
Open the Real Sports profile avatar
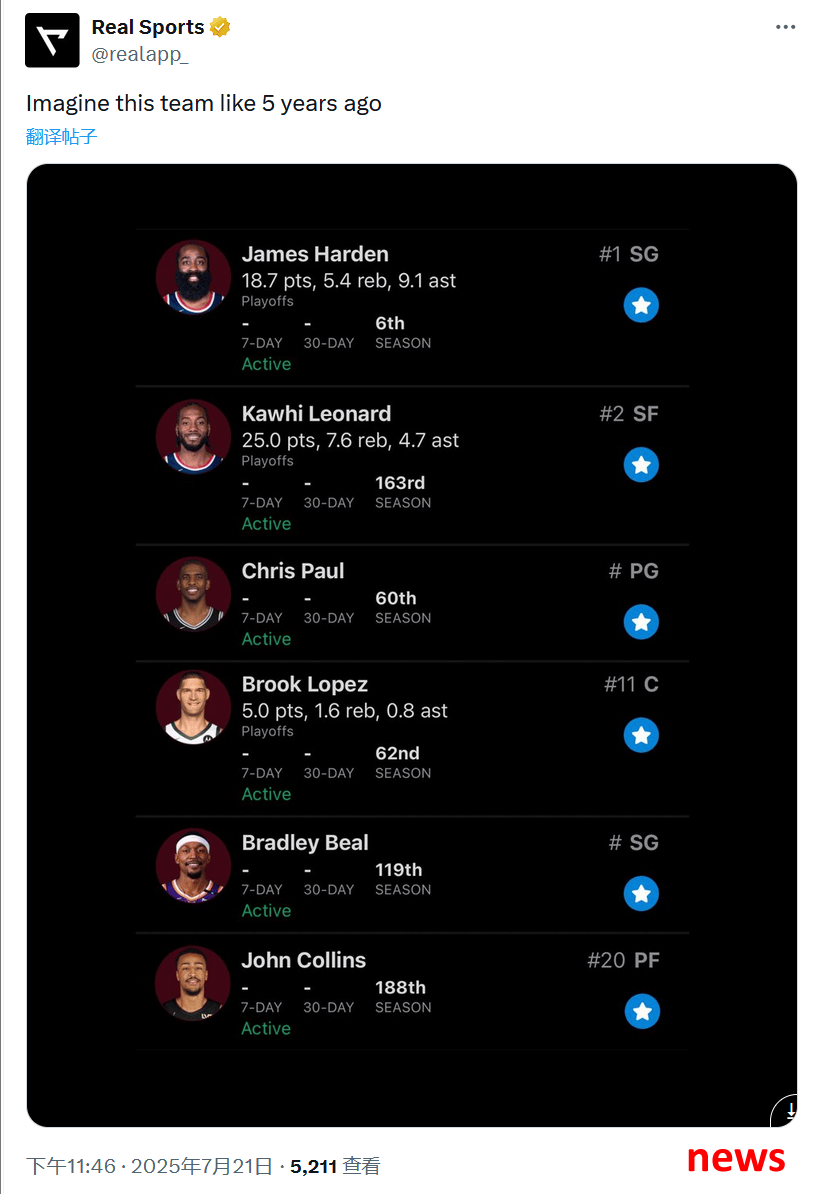pos(52,41)
